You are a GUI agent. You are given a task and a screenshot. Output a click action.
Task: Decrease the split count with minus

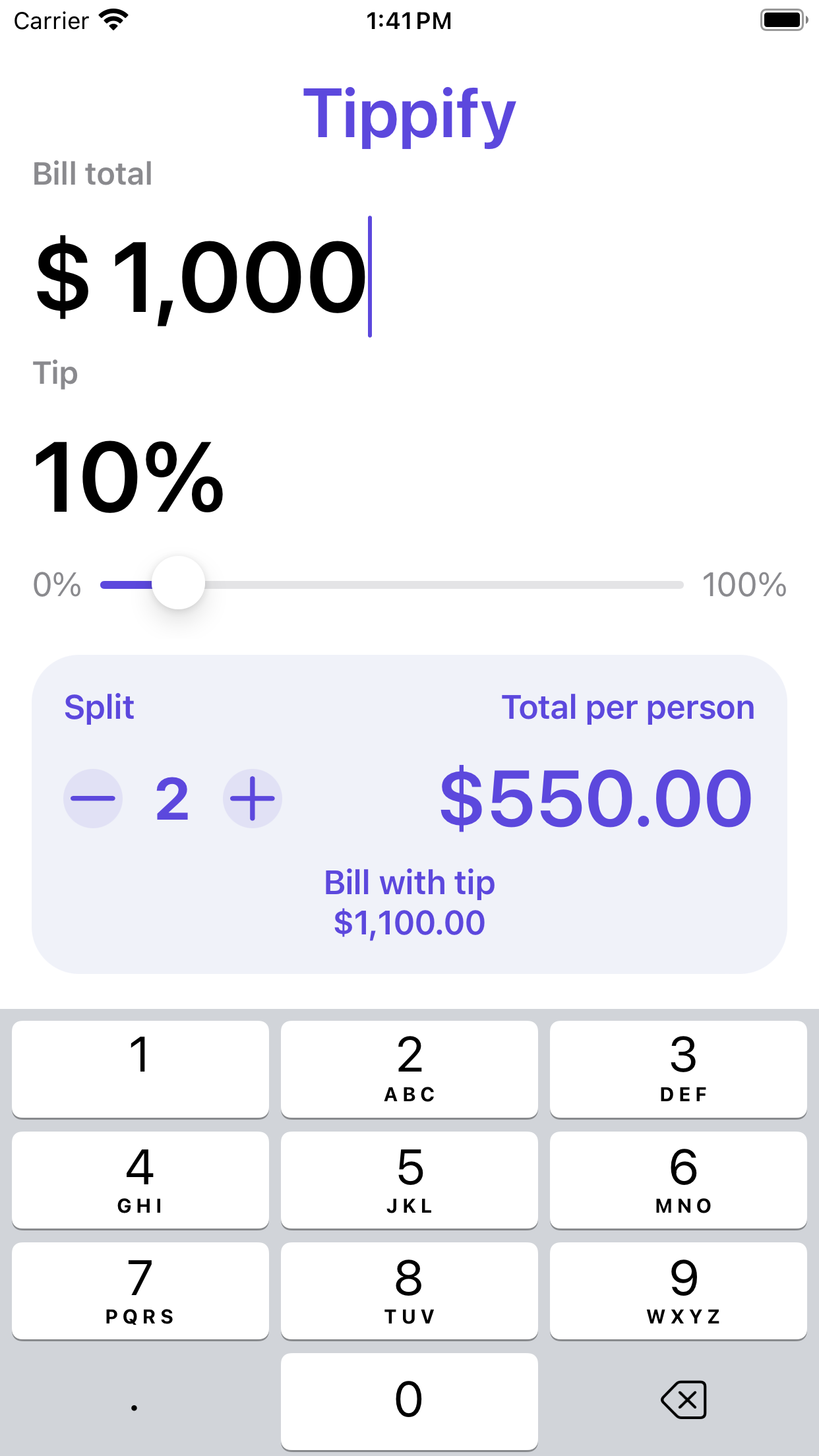[x=93, y=799]
